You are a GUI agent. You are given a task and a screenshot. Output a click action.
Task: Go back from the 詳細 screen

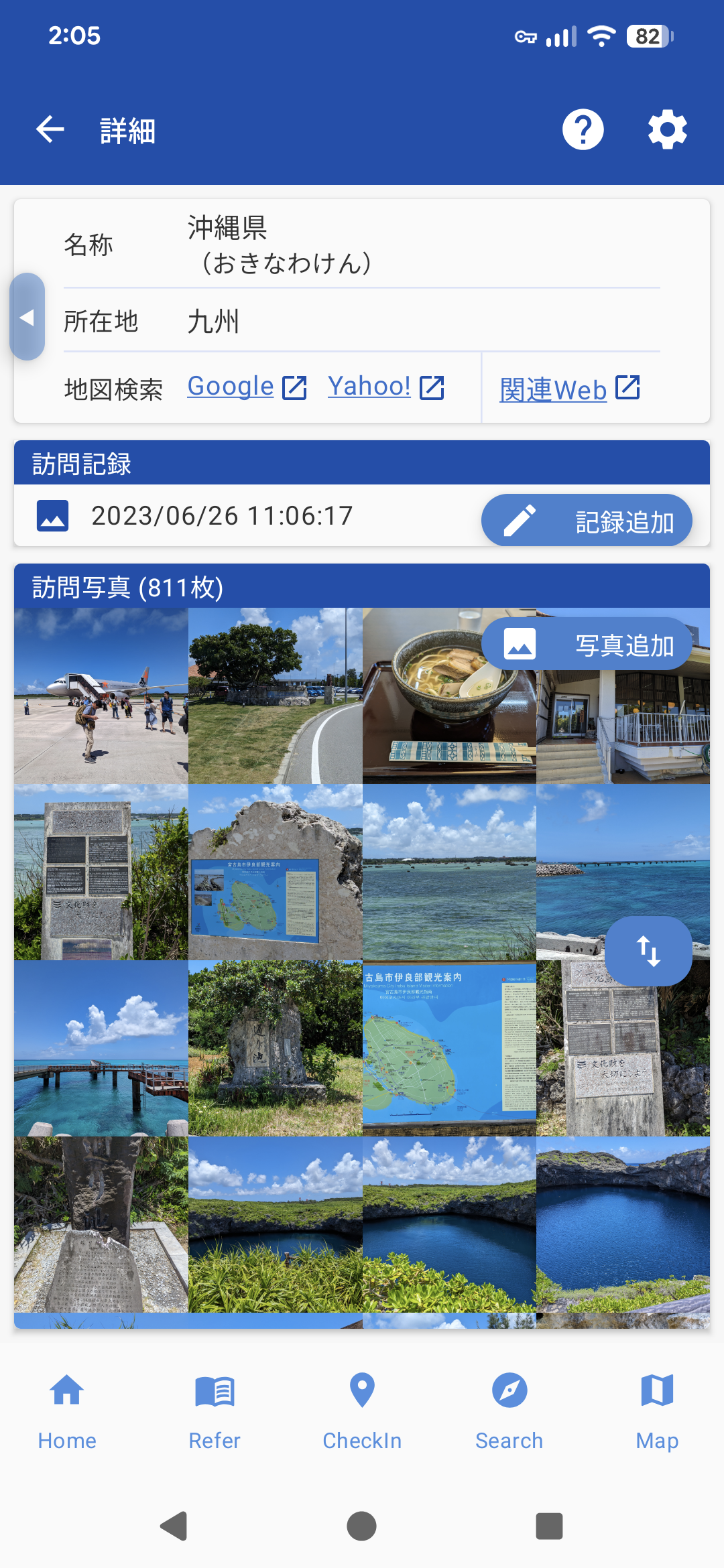coord(50,129)
